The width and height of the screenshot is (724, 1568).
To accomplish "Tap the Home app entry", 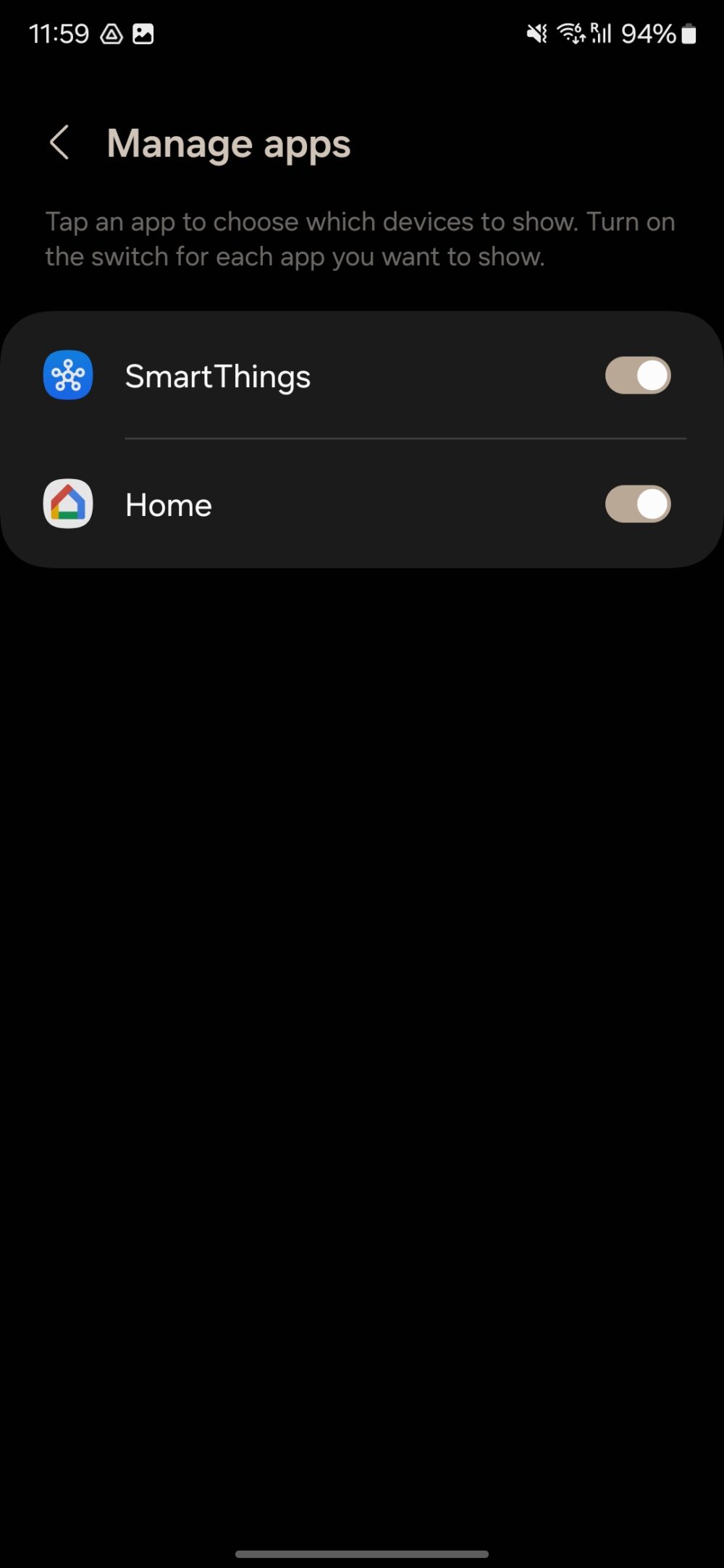I will tap(290, 504).
